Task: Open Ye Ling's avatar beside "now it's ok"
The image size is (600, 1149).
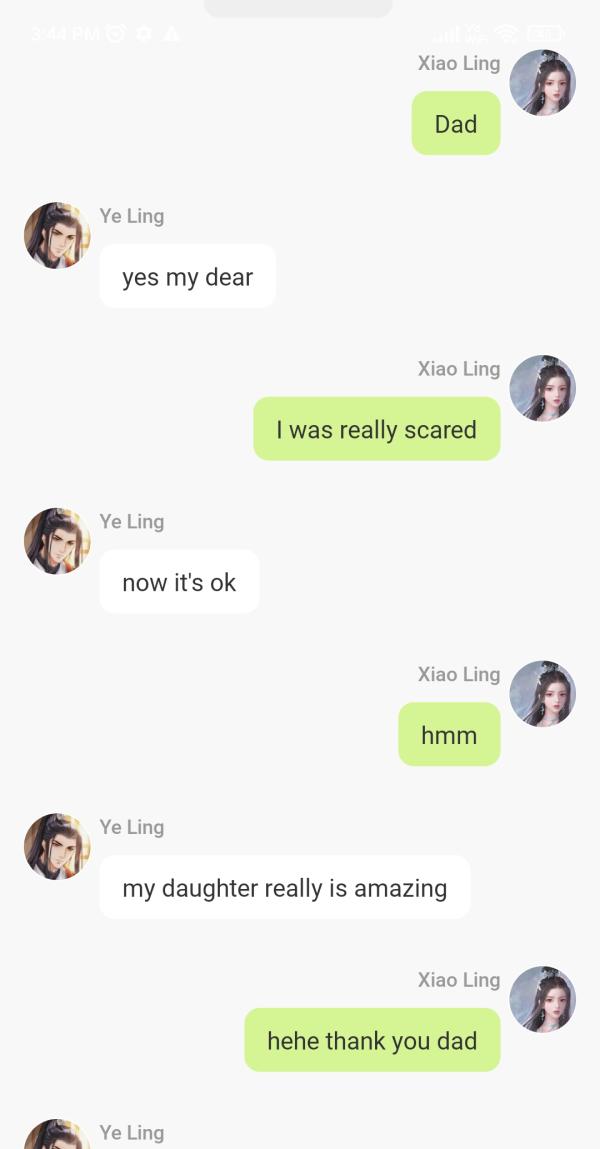Action: coord(57,541)
